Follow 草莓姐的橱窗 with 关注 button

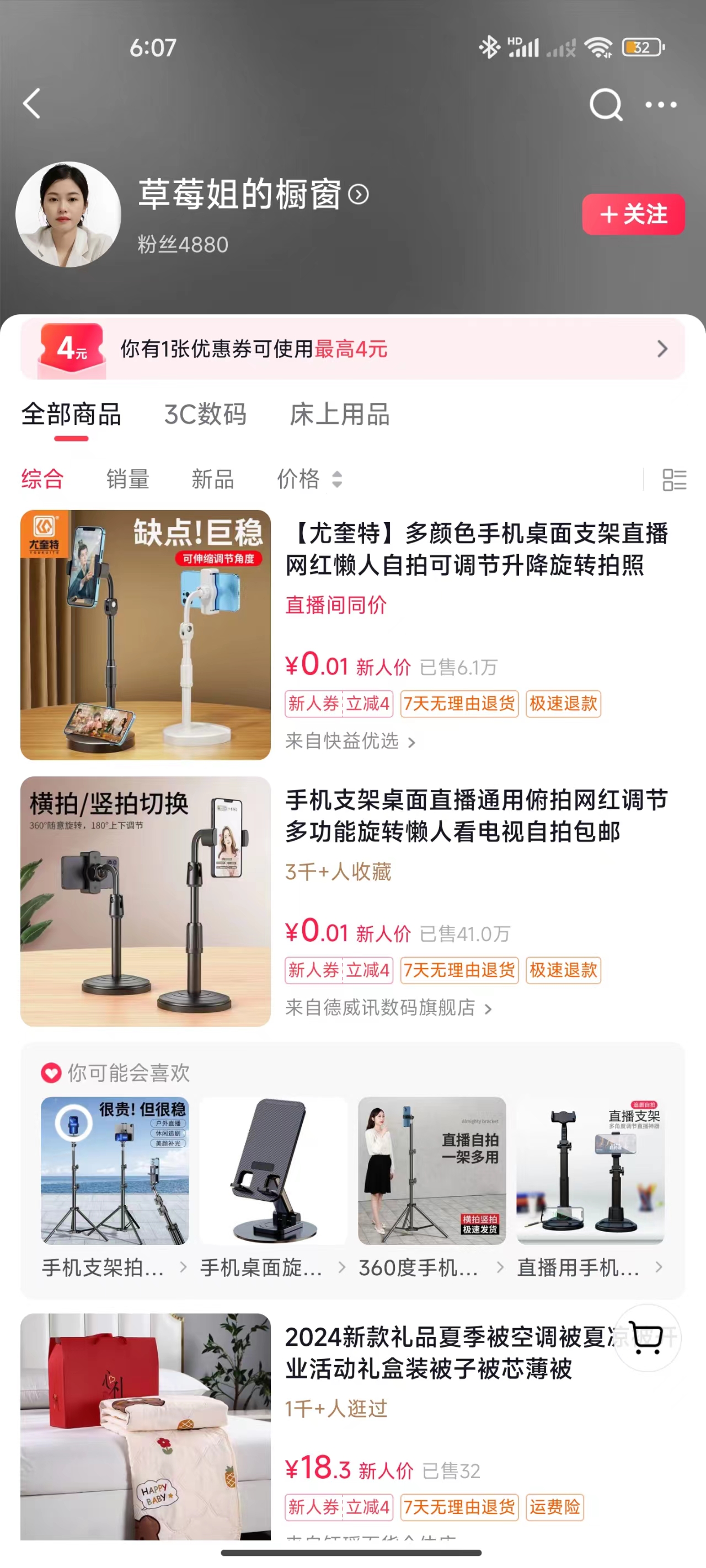[633, 214]
